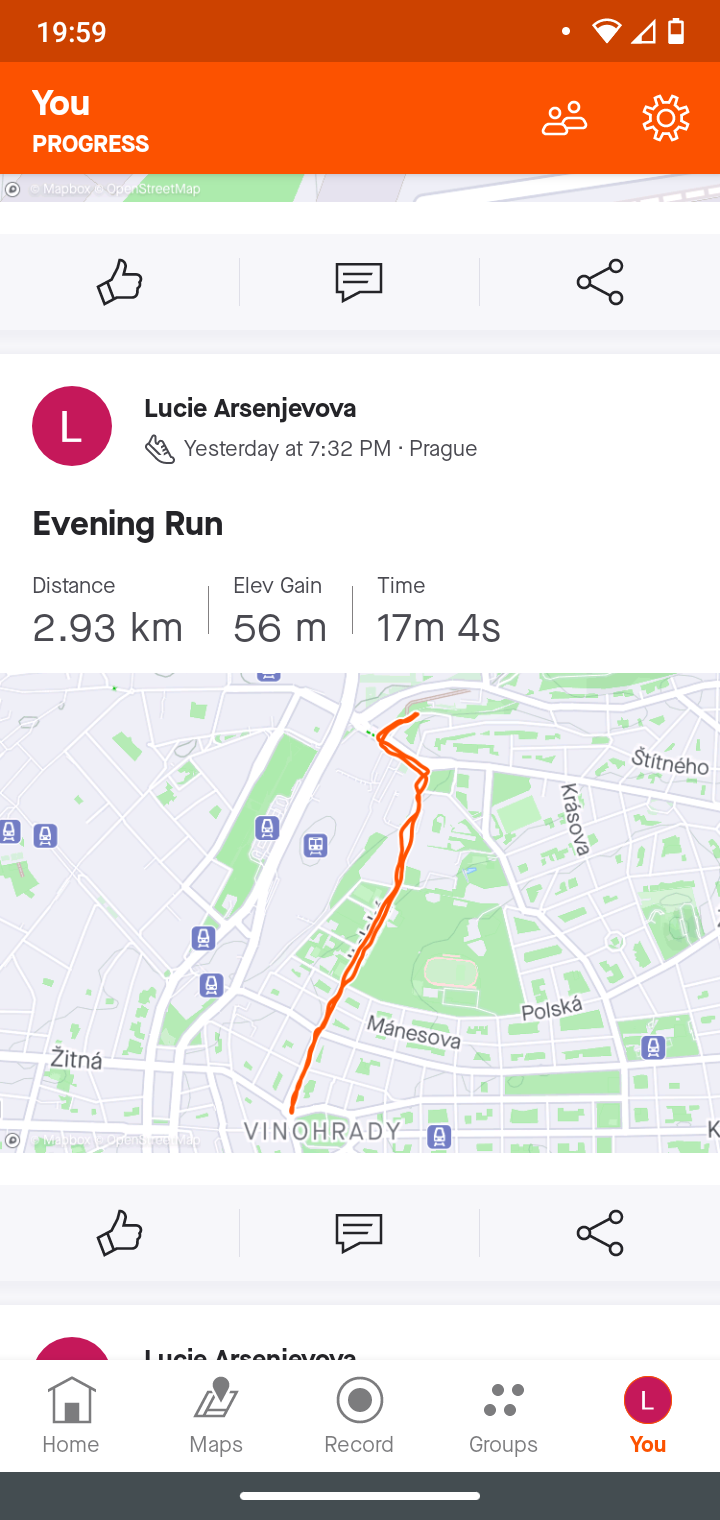Image resolution: width=720 pixels, height=1520 pixels.
Task: Open the Record tab
Action: click(x=359, y=1415)
